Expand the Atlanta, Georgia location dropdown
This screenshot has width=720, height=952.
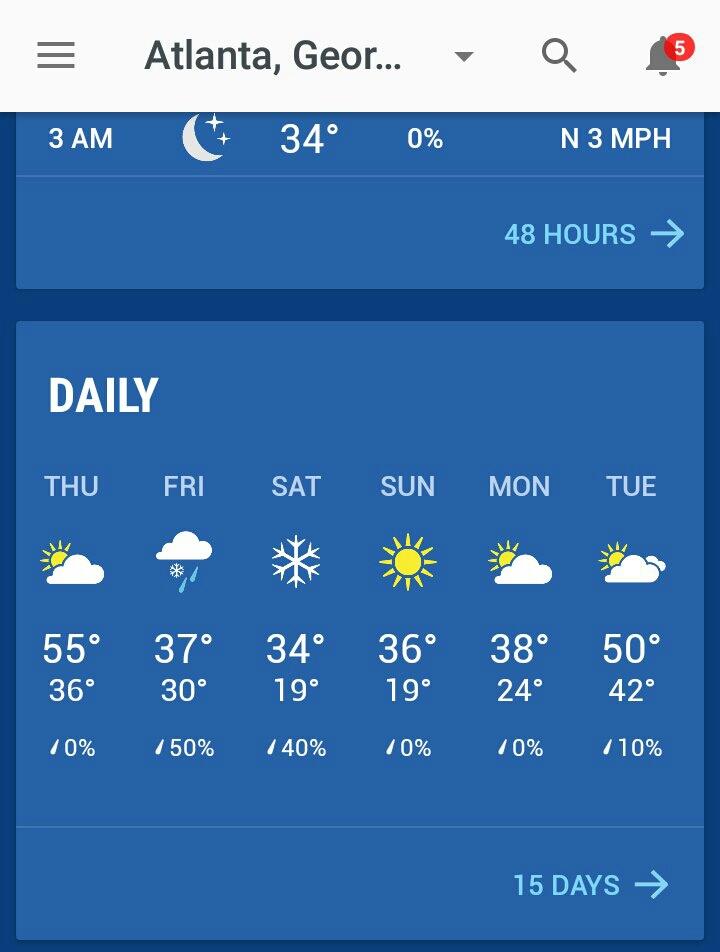point(463,56)
